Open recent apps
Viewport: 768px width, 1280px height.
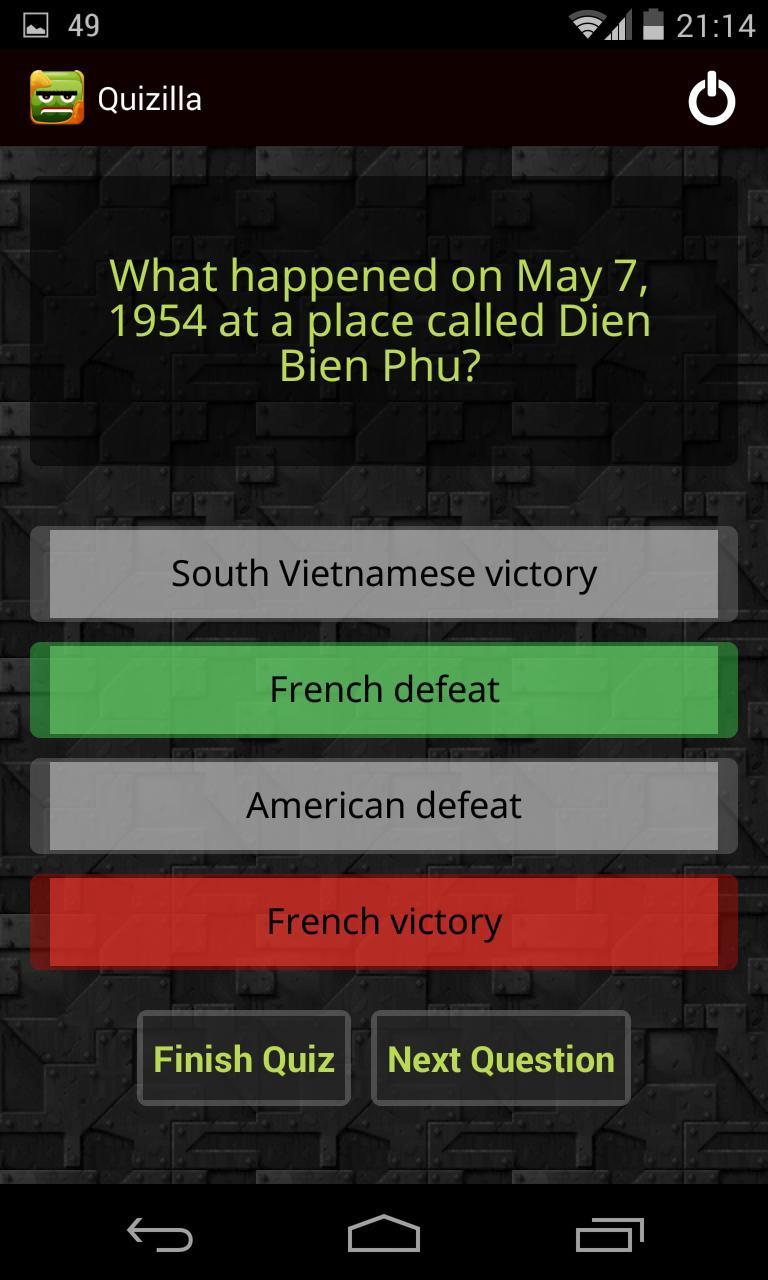[610, 1235]
